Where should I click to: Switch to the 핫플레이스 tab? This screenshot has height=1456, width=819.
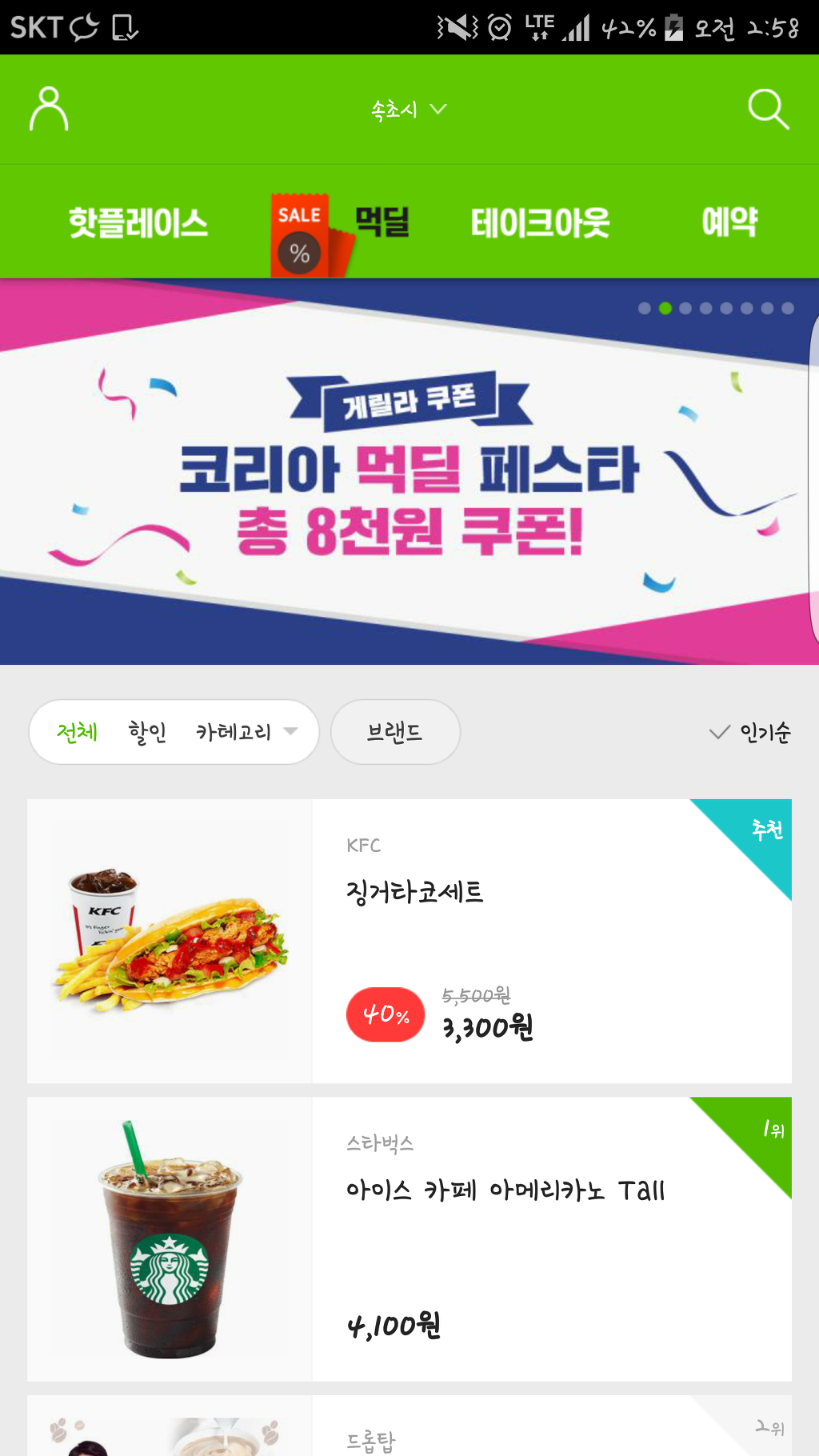click(138, 222)
